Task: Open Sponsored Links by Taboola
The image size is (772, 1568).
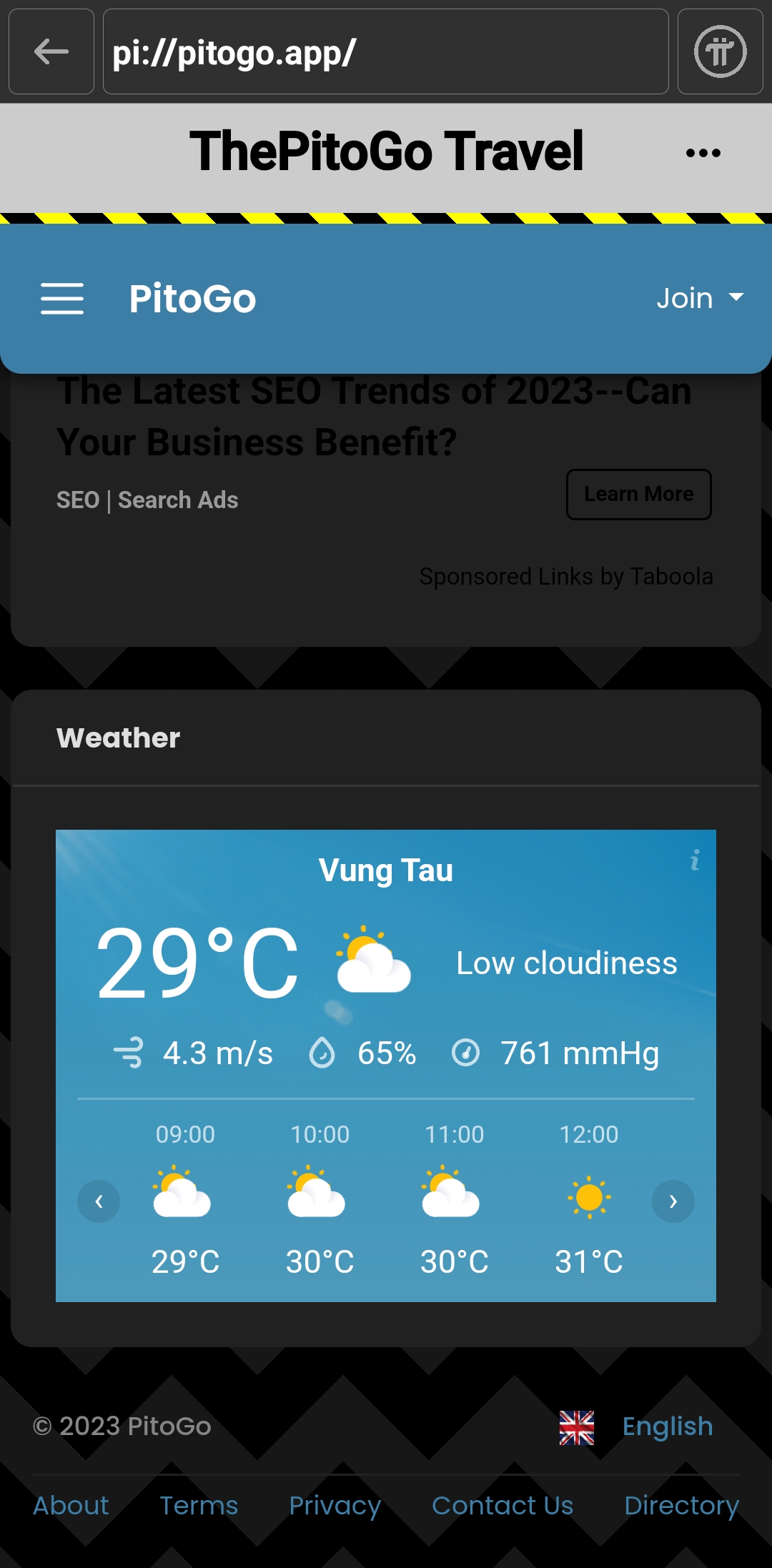Action: (566, 576)
